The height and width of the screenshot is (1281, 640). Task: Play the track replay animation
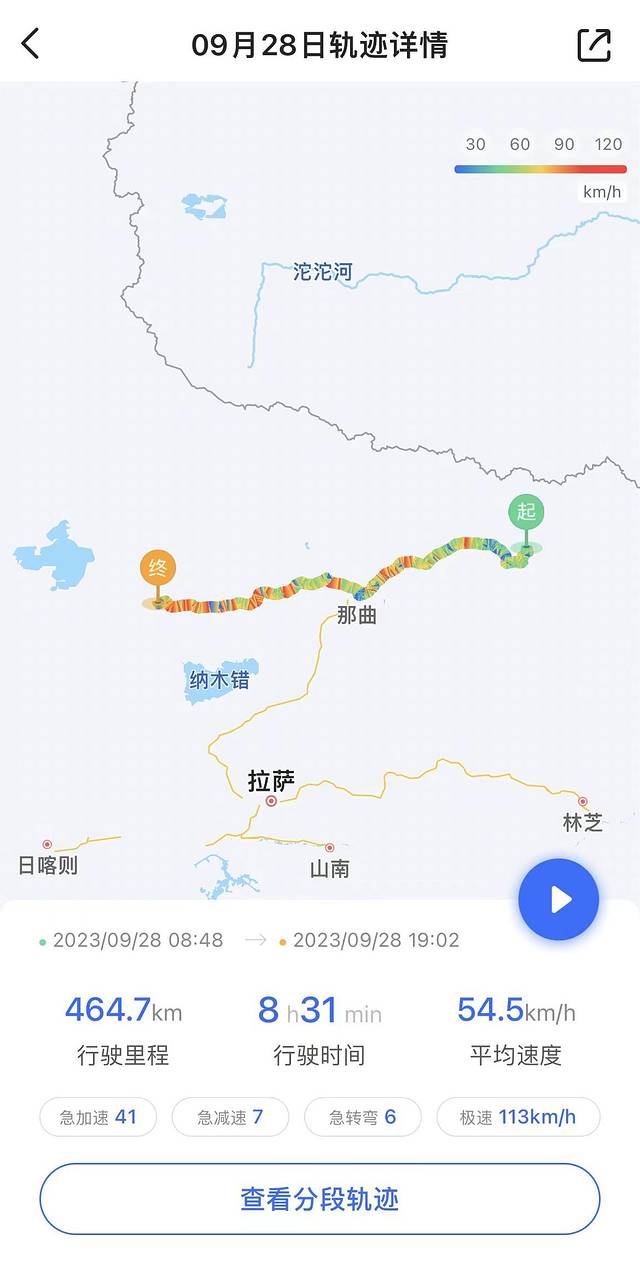point(558,899)
